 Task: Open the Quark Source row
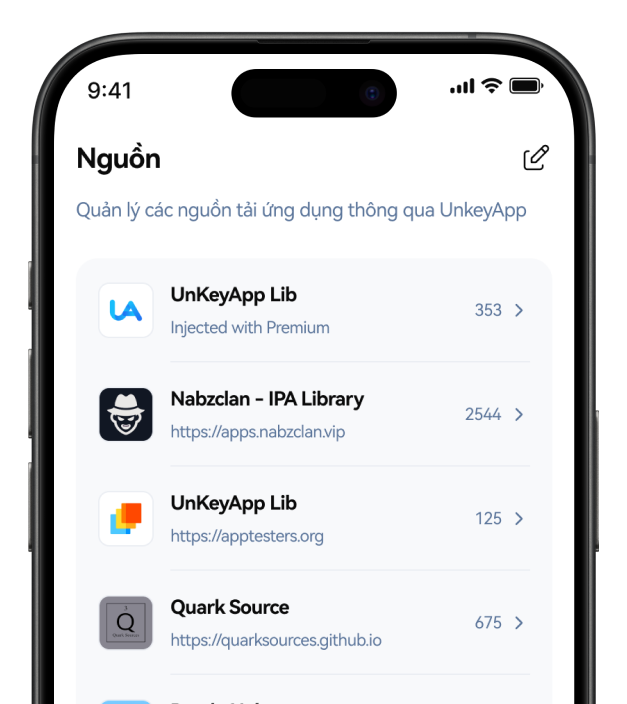click(x=314, y=622)
